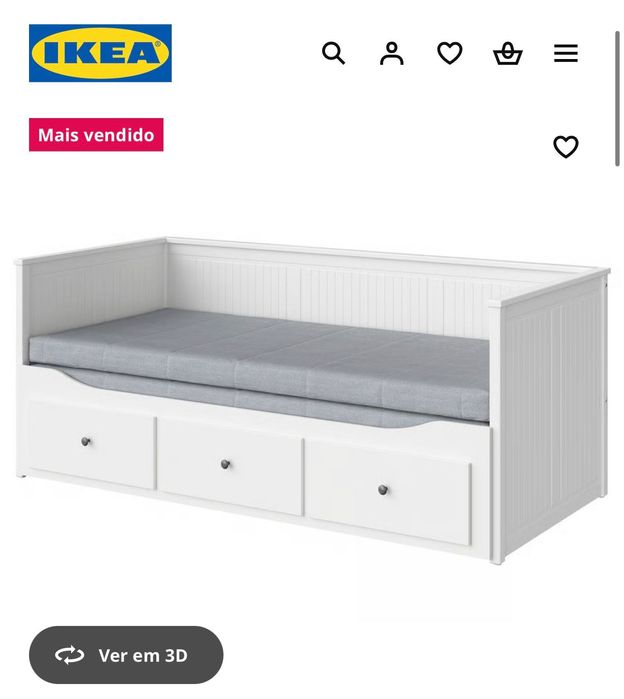
Task: Go to IKEA home via logo
Action: pos(100,53)
